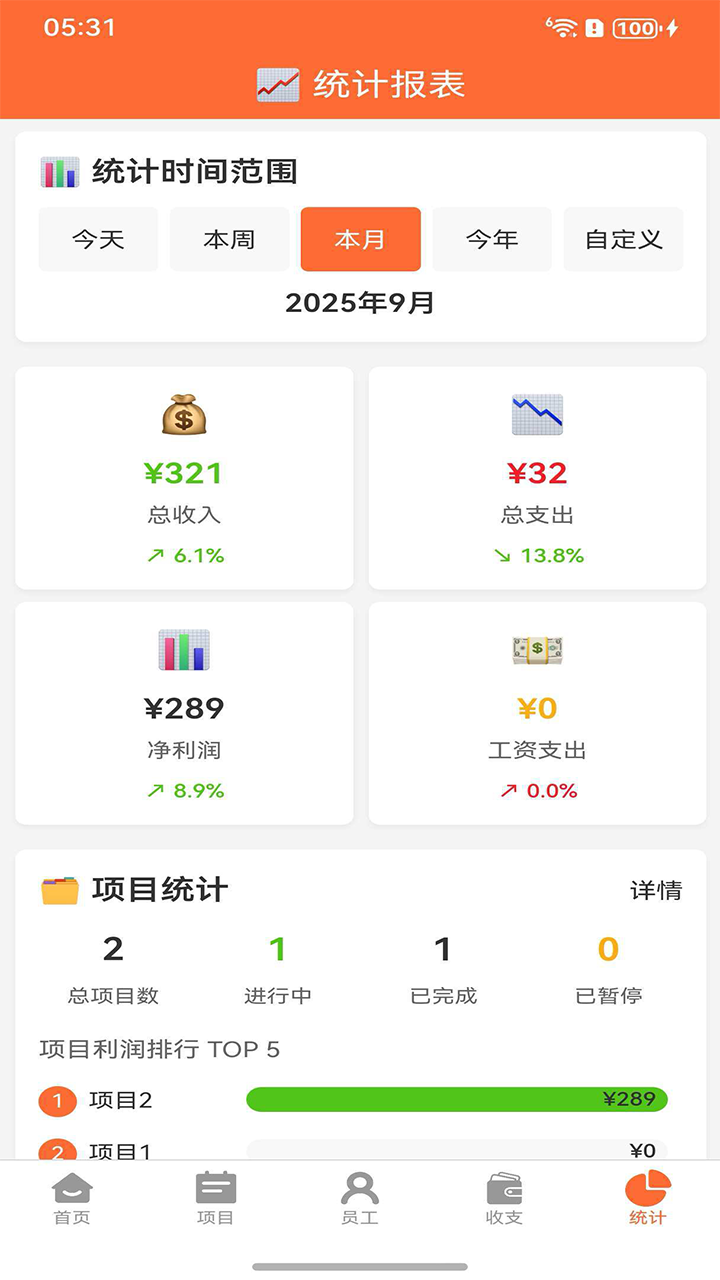The height and width of the screenshot is (1280, 720).
Task: Open the 员工 tab
Action: coord(360,1199)
